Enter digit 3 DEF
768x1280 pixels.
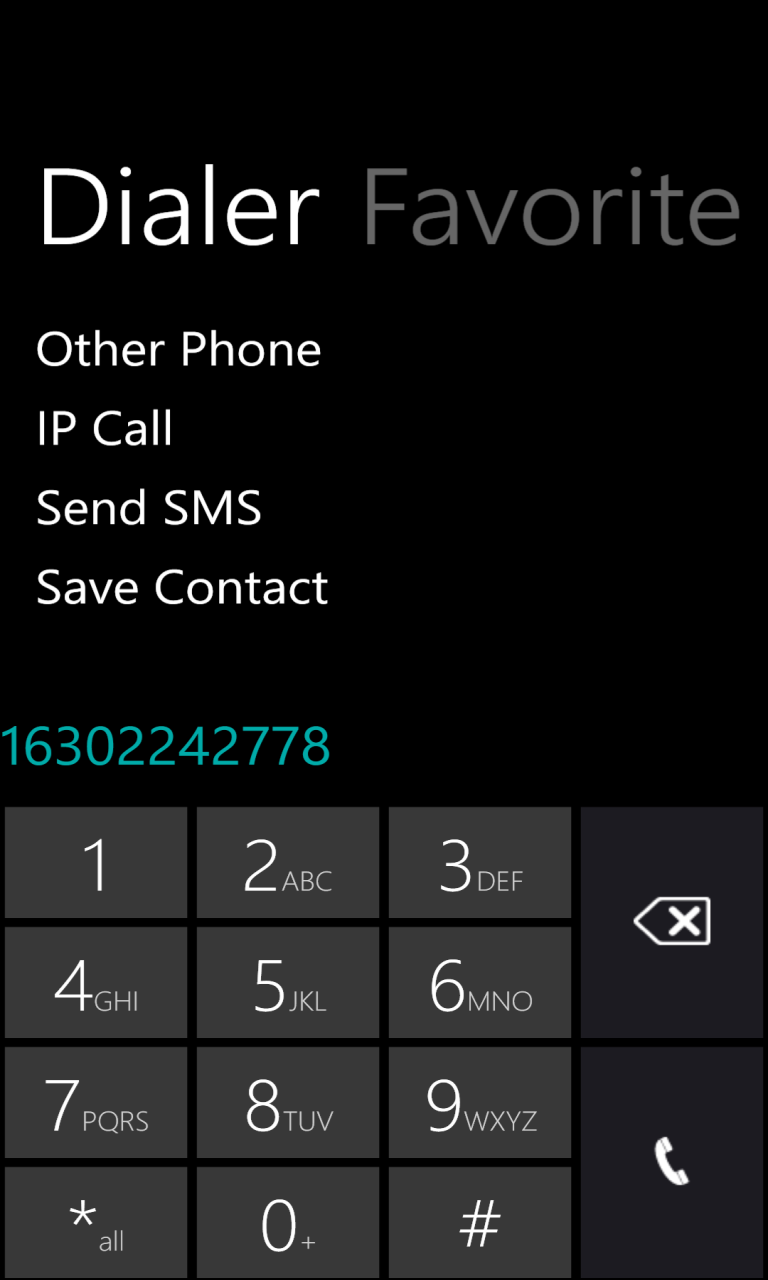[x=480, y=863]
